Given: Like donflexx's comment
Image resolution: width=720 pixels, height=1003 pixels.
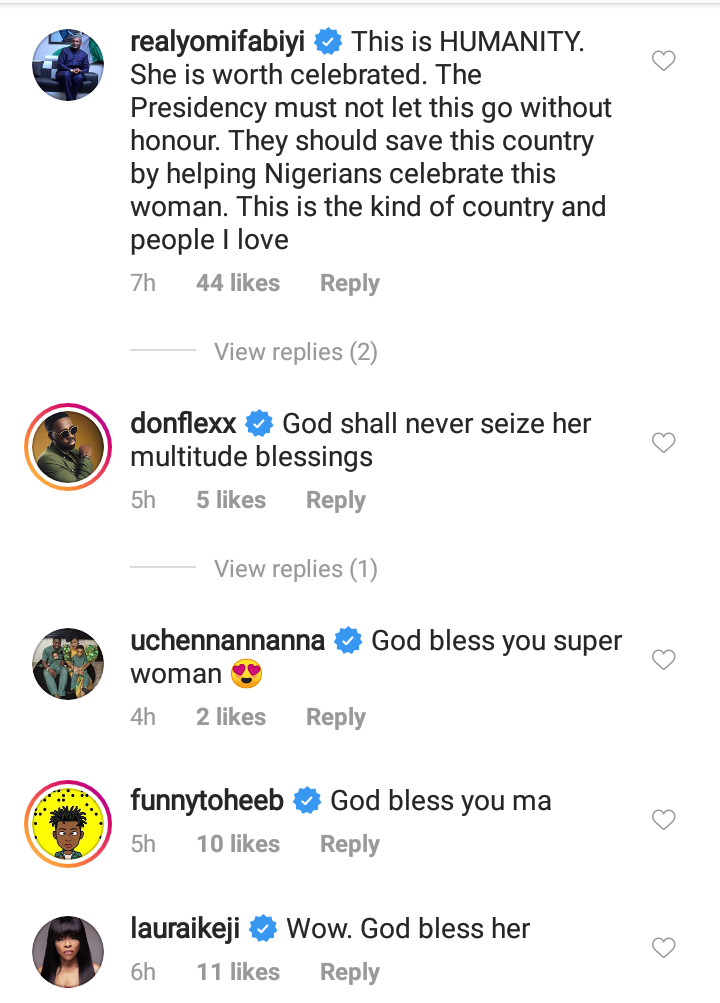Looking at the screenshot, I should click(x=664, y=442).
